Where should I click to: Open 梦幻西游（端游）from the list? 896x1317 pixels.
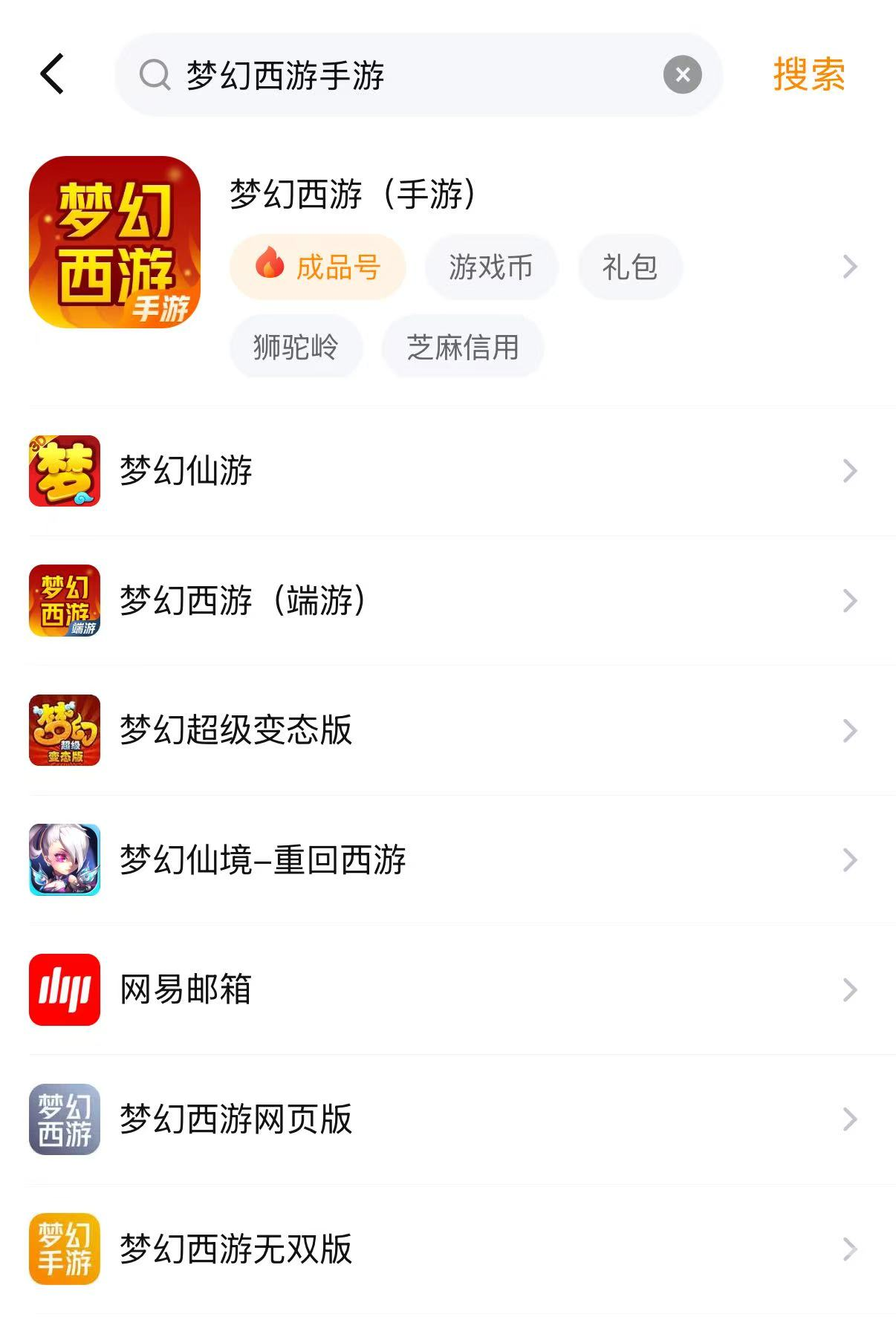[446, 600]
